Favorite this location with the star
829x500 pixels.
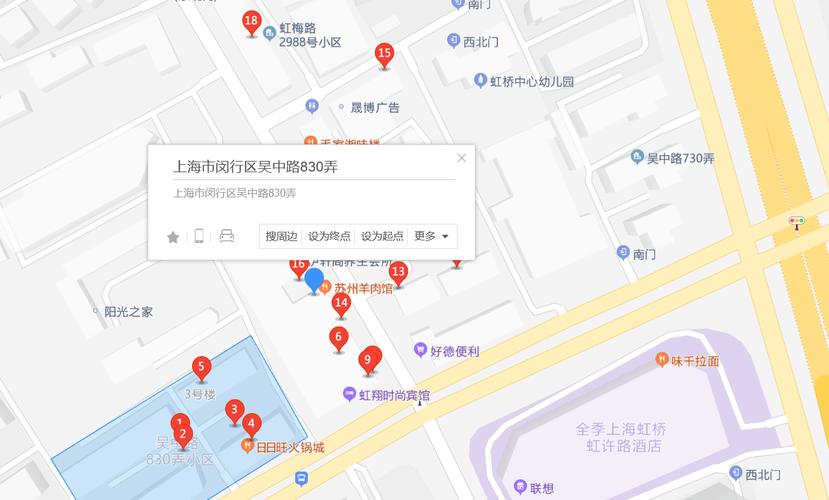click(173, 237)
